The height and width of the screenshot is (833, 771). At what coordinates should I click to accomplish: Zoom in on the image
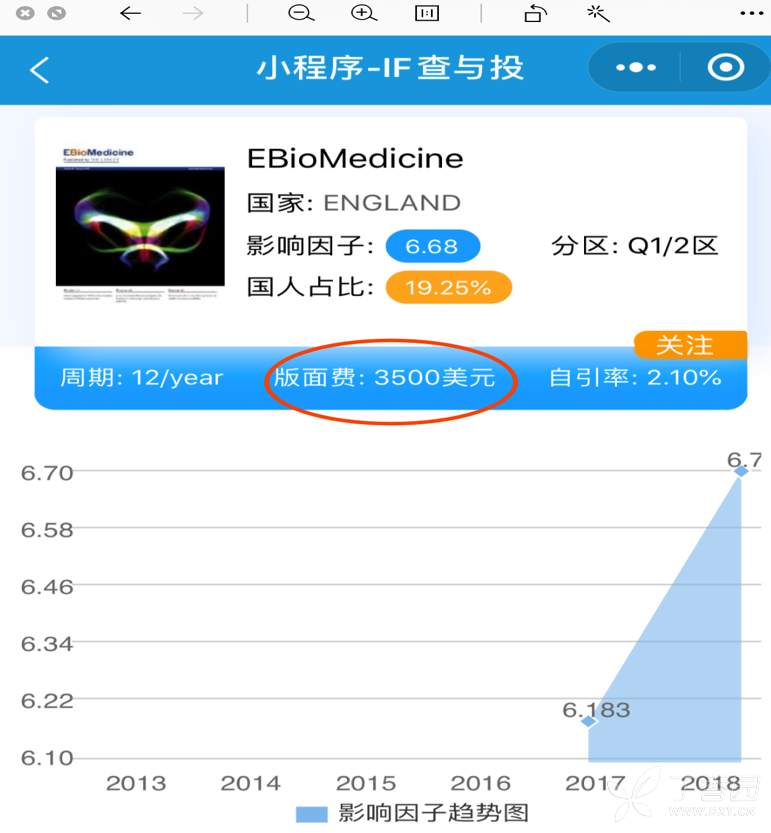[x=364, y=14]
